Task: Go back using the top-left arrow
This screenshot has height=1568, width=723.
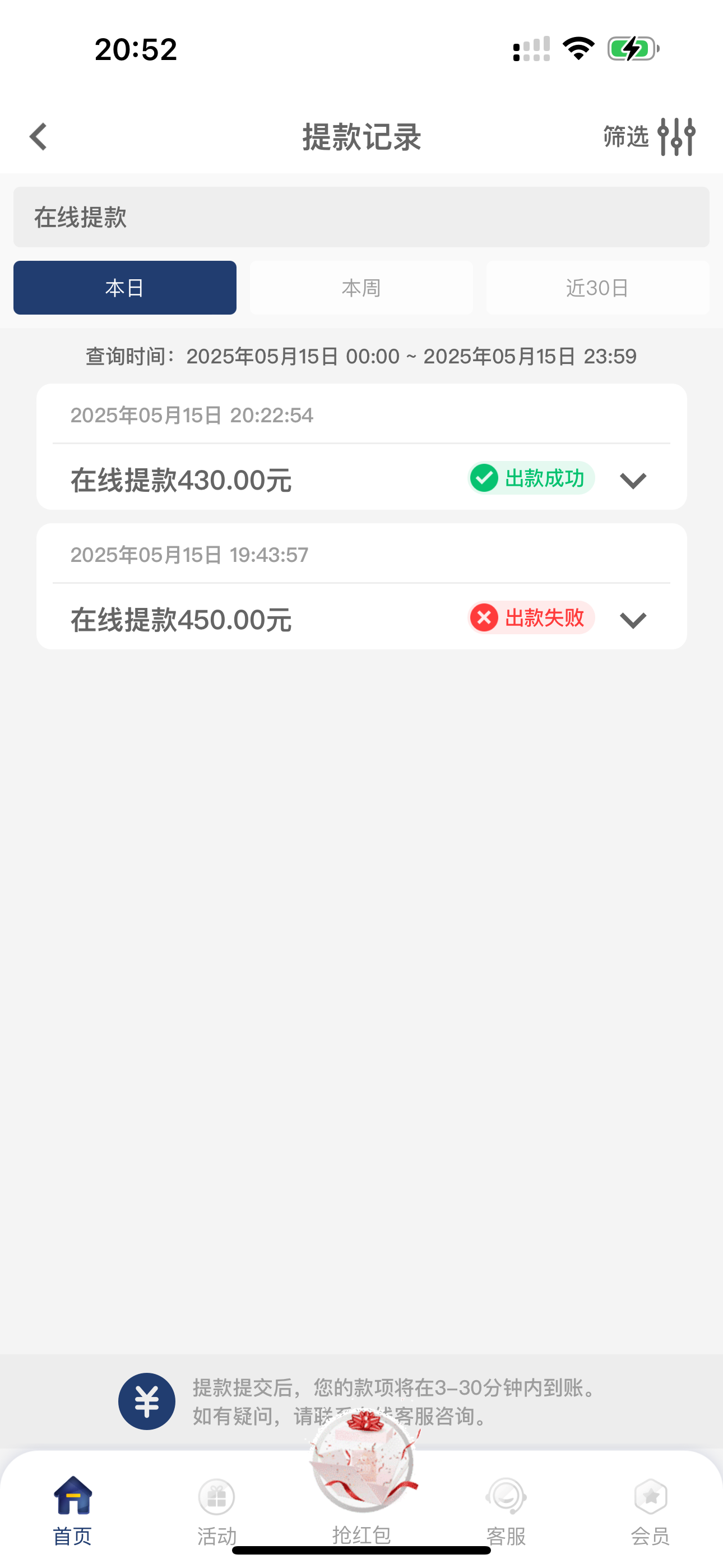Action: point(38,136)
